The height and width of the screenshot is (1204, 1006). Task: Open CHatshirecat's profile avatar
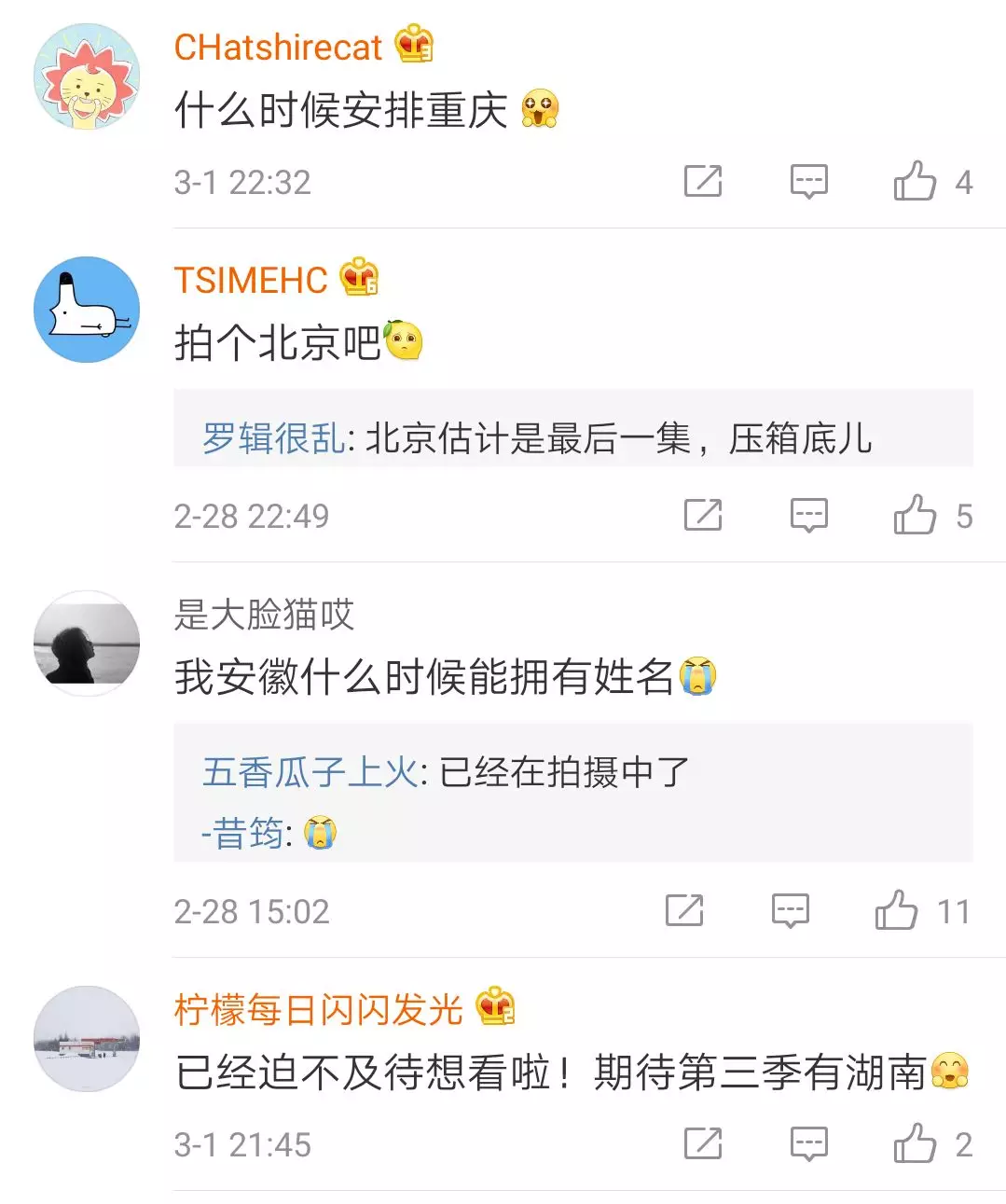87,77
